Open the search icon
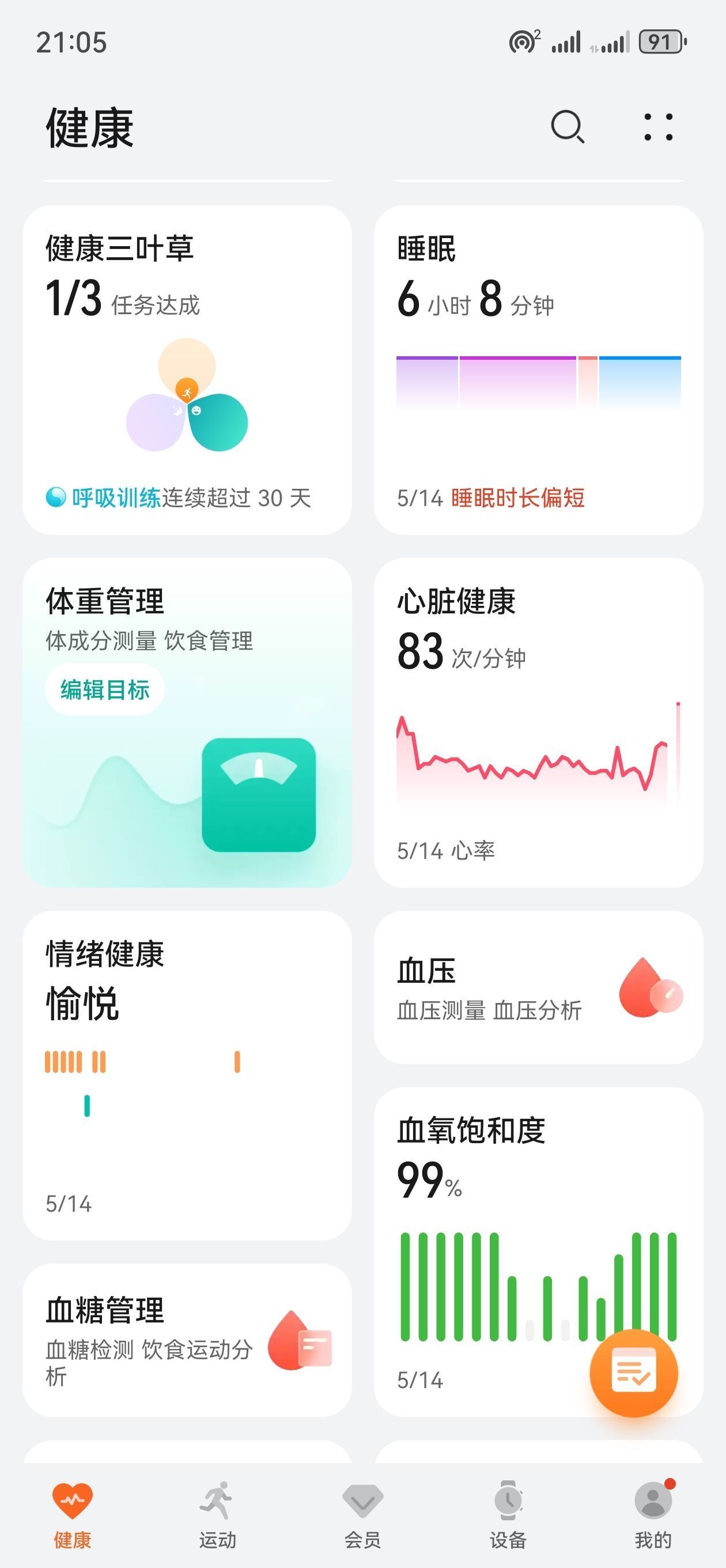Image resolution: width=726 pixels, height=1568 pixels. [x=567, y=127]
